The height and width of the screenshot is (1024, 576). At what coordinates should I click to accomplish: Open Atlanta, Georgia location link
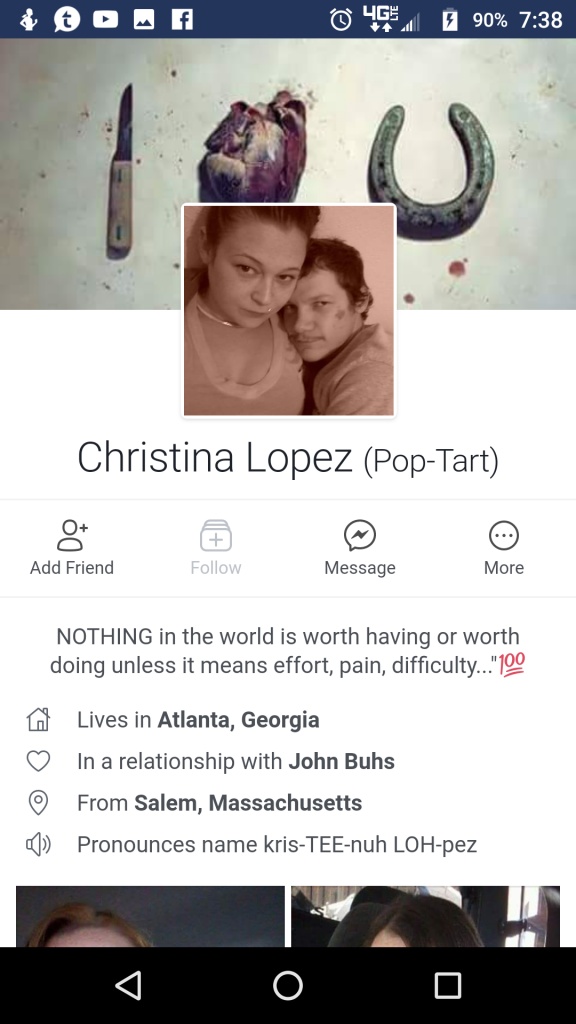(238, 720)
